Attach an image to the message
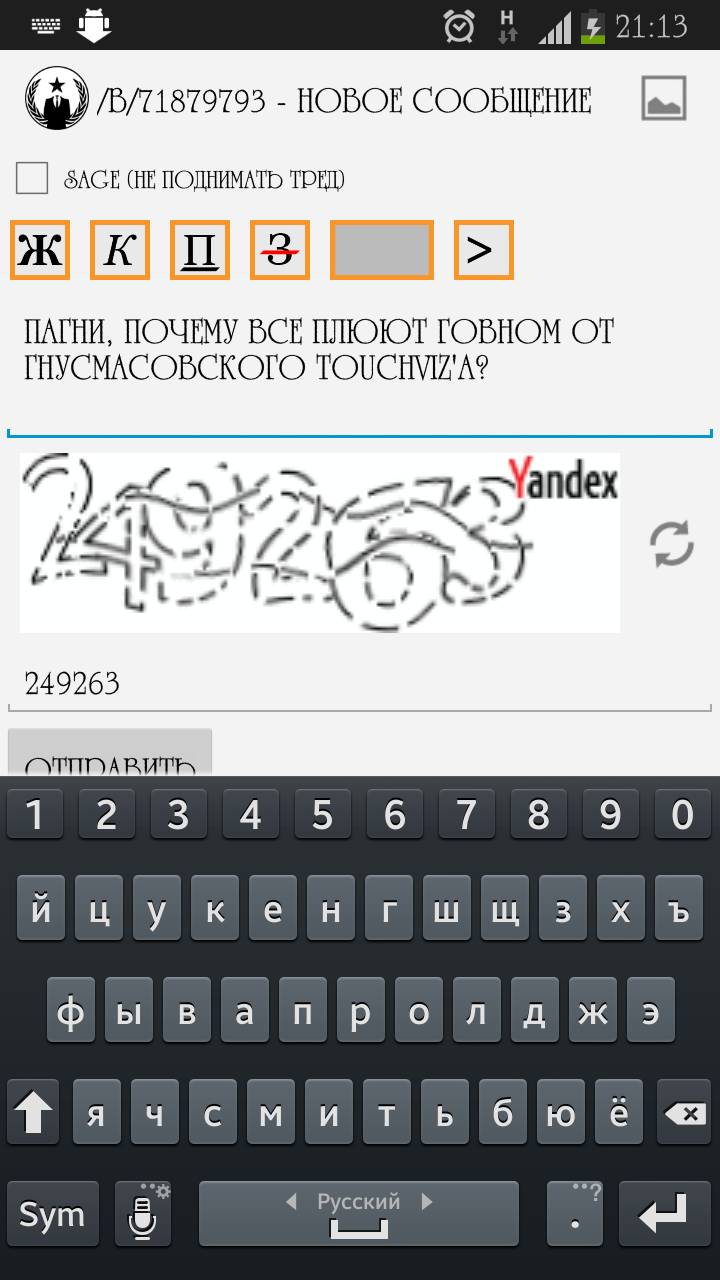The image size is (720, 1280). click(x=664, y=99)
